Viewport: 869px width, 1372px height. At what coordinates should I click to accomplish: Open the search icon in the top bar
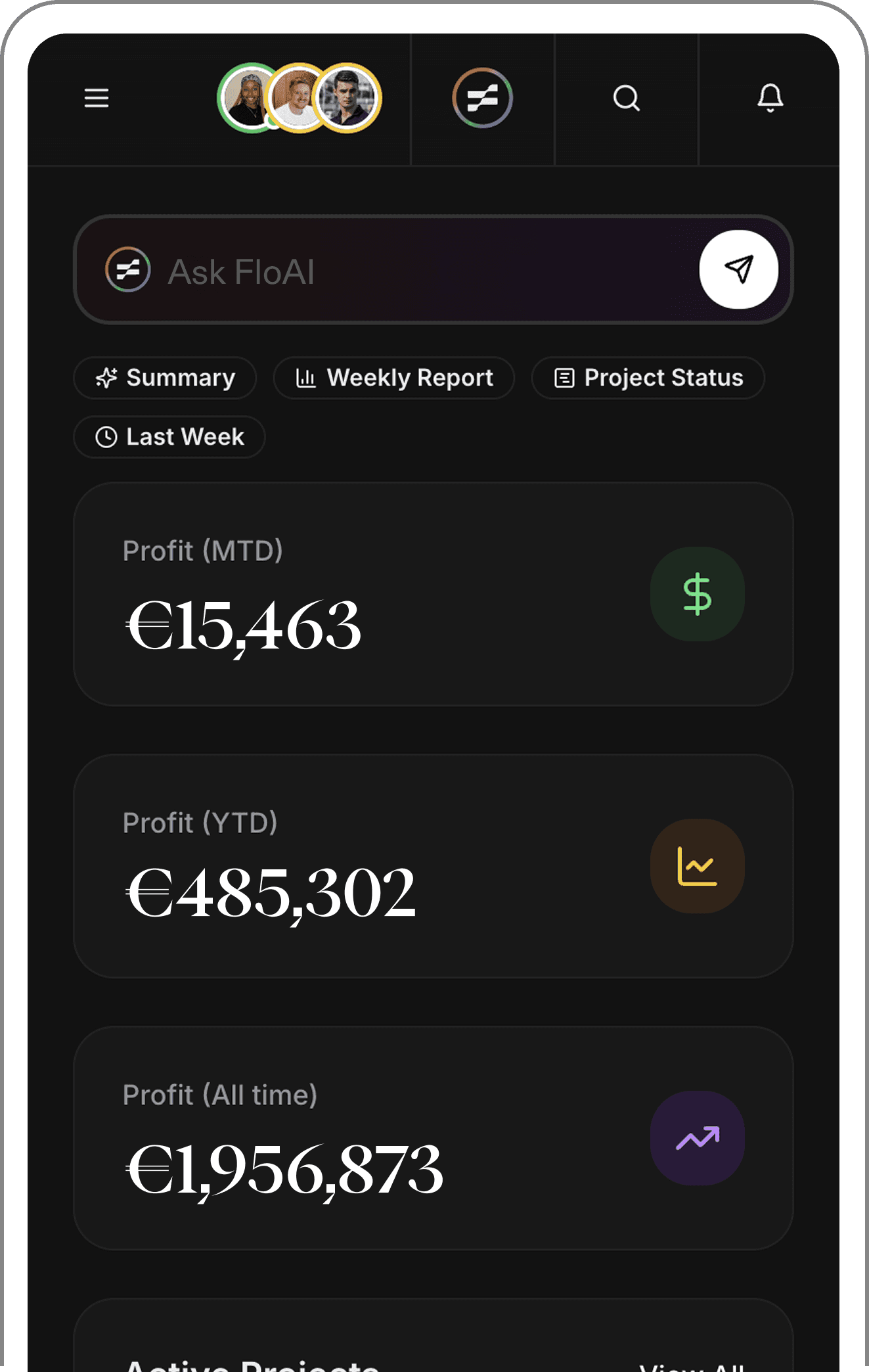[x=628, y=99]
